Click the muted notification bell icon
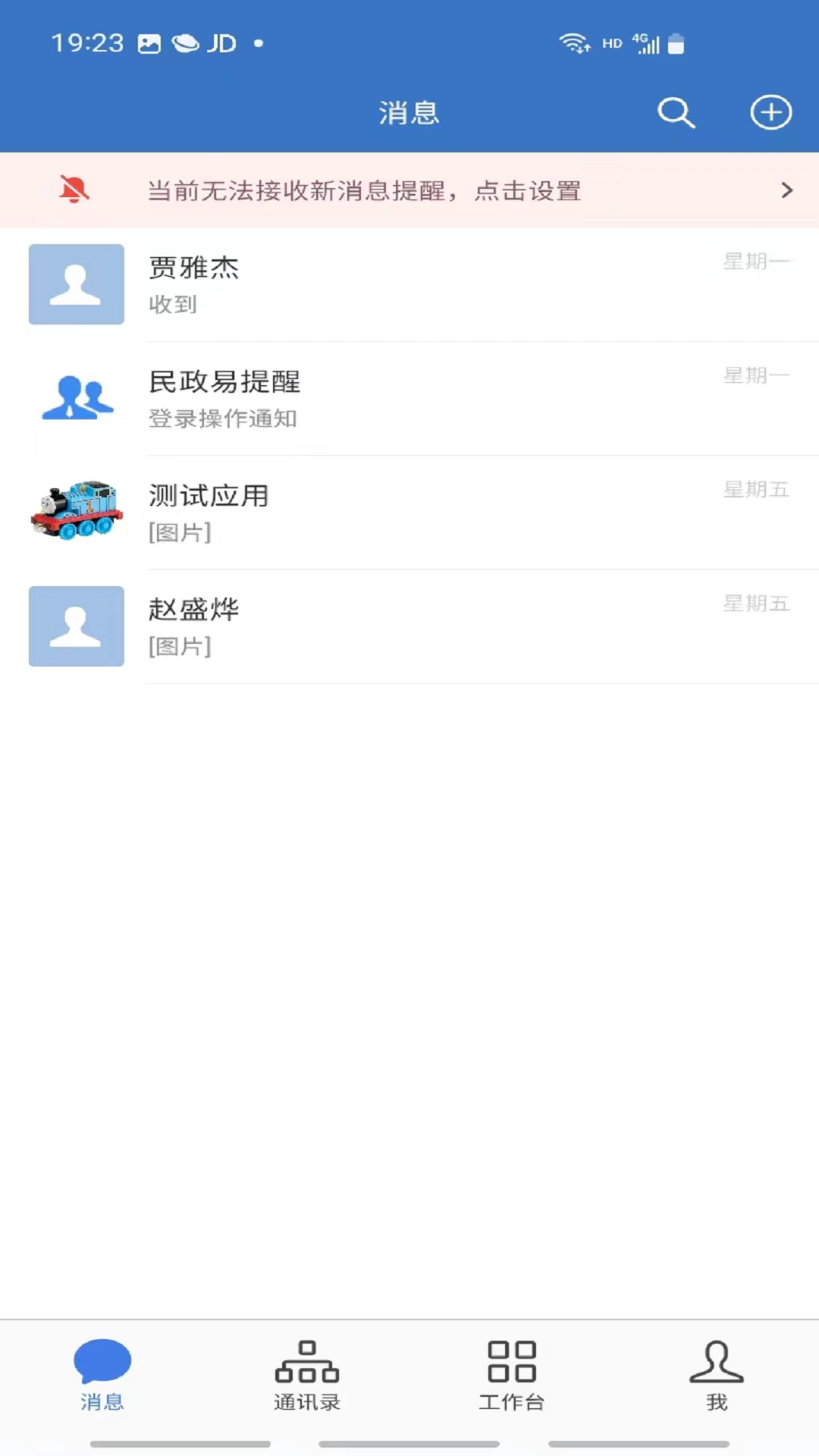 74,190
